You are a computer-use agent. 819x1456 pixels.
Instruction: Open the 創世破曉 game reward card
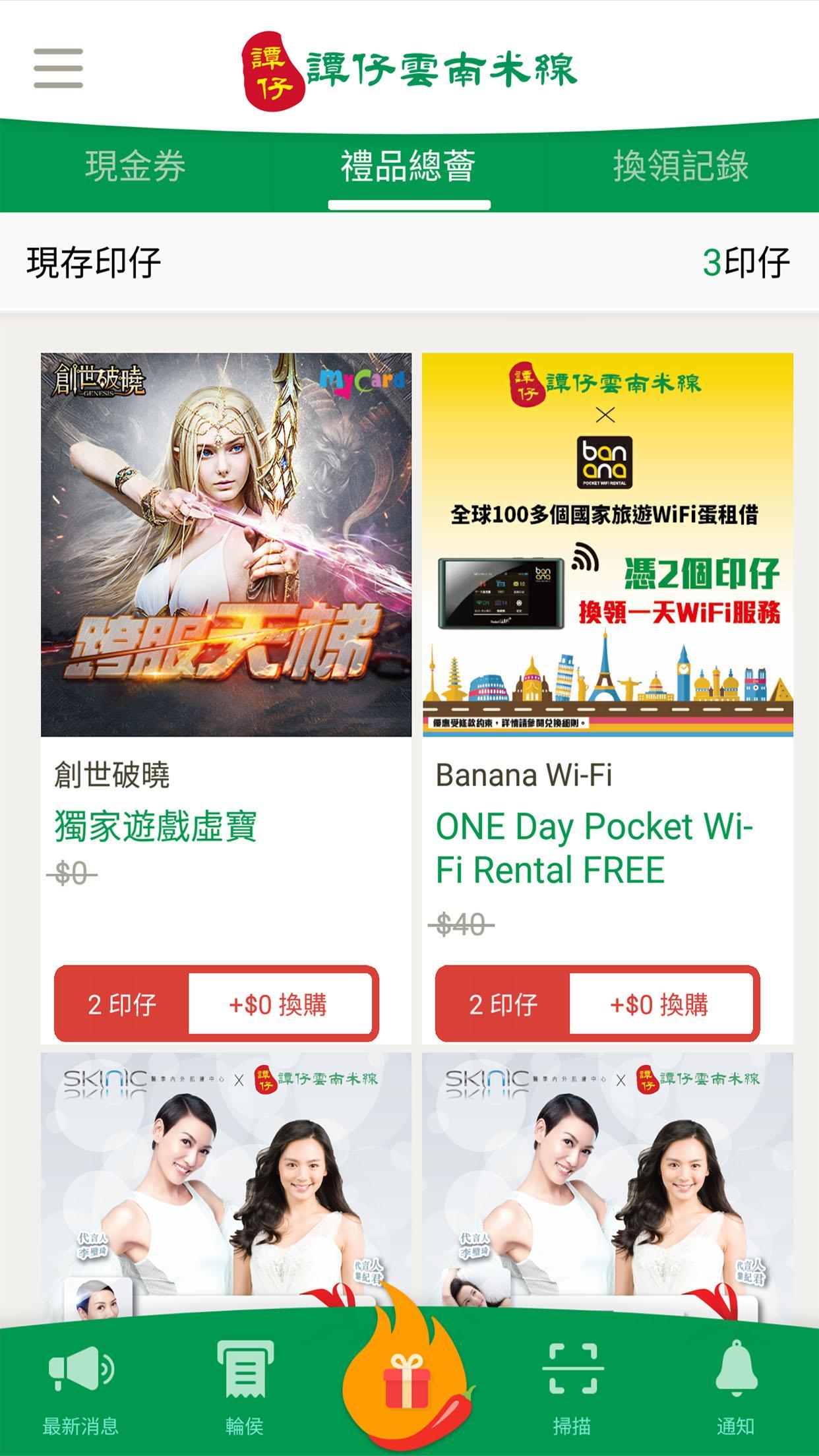[226, 545]
